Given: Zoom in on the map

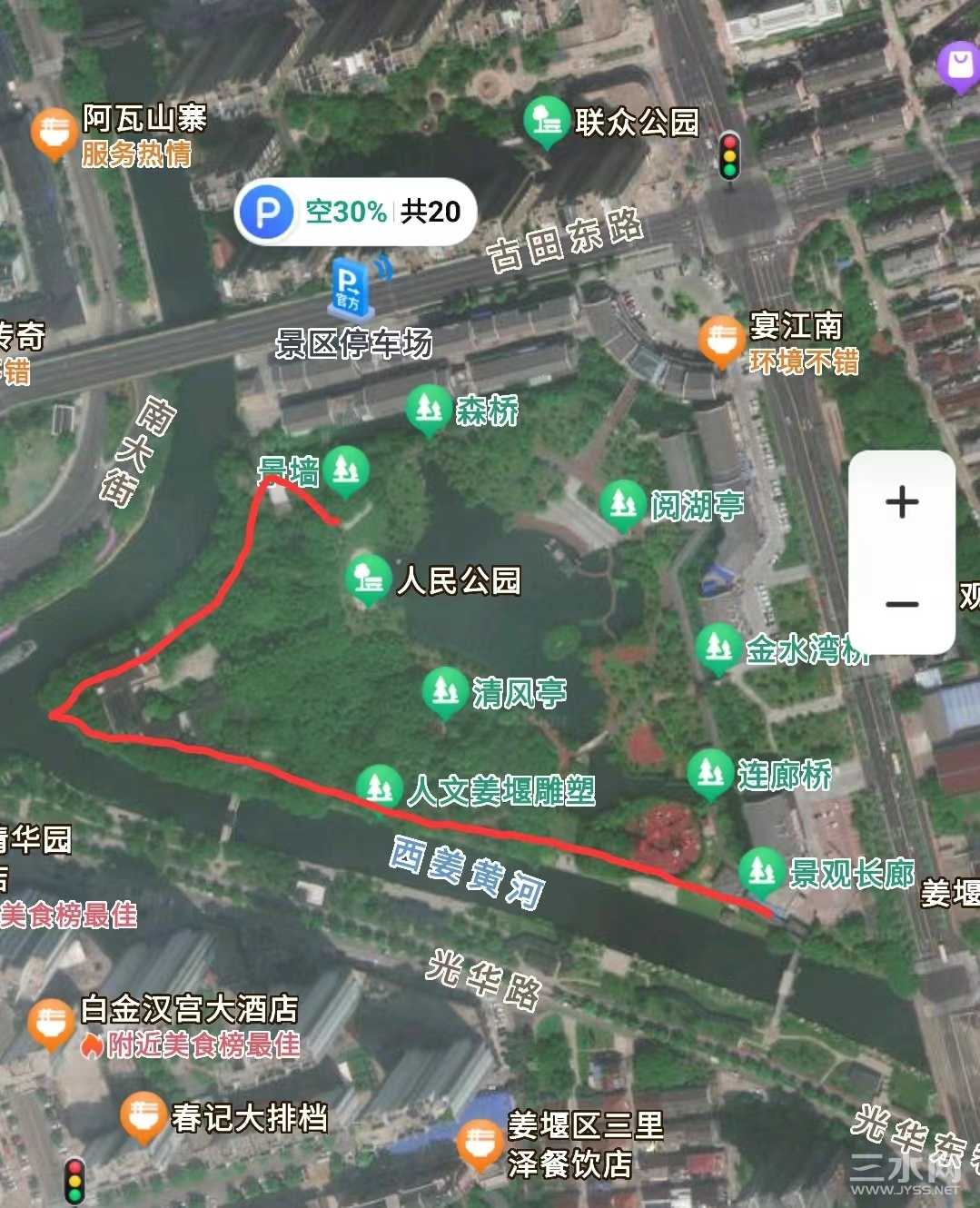Looking at the screenshot, I should 901,502.
